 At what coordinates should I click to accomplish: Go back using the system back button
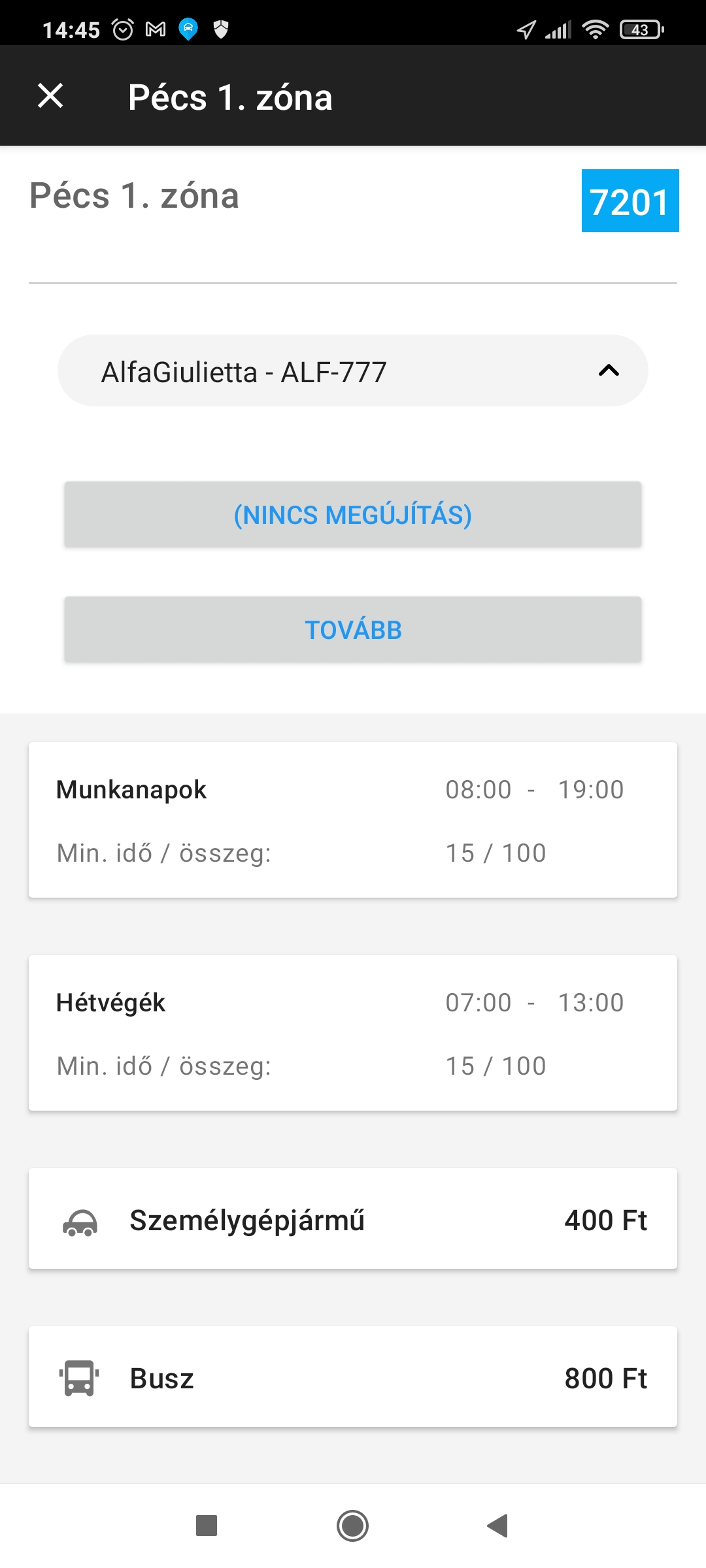[498, 1526]
